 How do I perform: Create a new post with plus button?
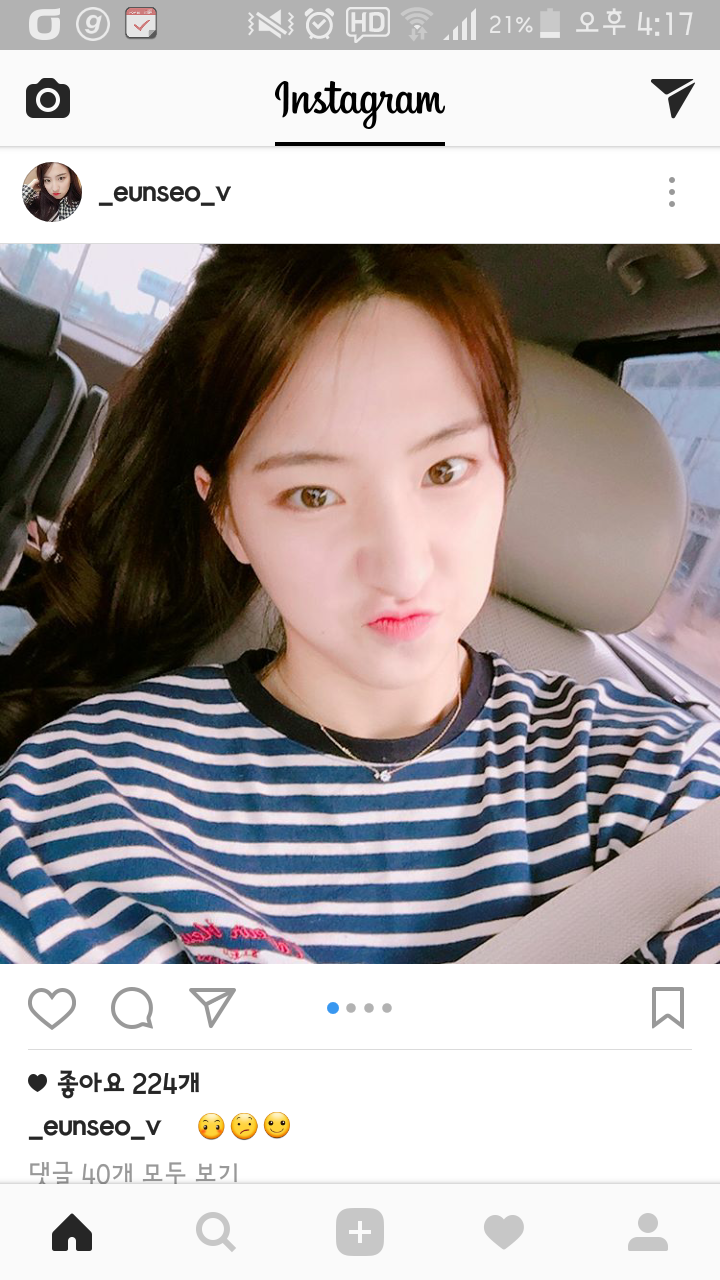tap(360, 1232)
